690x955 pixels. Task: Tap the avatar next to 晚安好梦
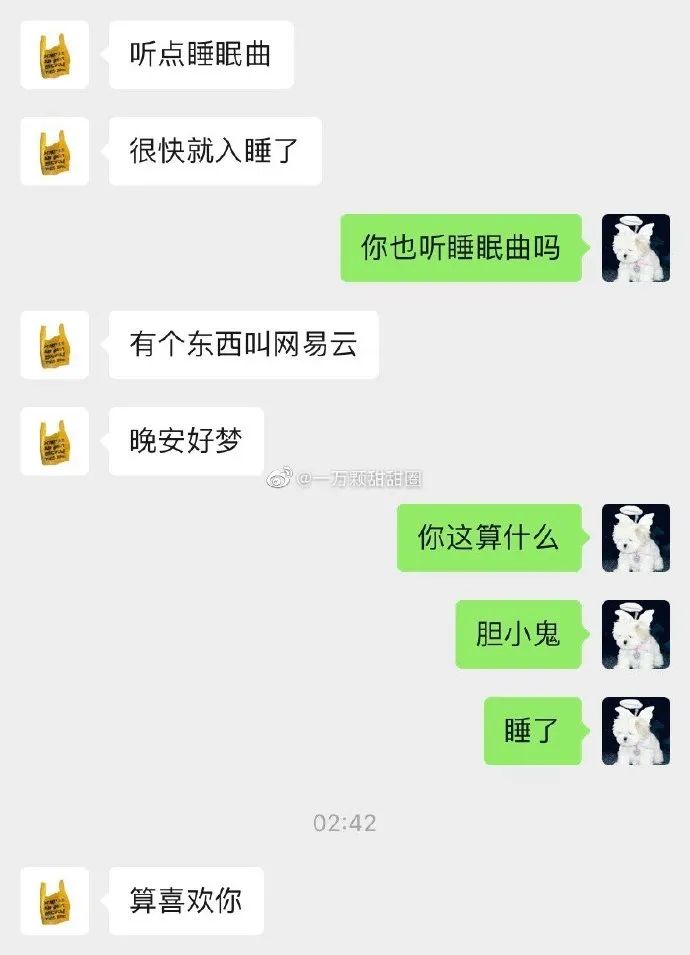[x=55, y=441]
